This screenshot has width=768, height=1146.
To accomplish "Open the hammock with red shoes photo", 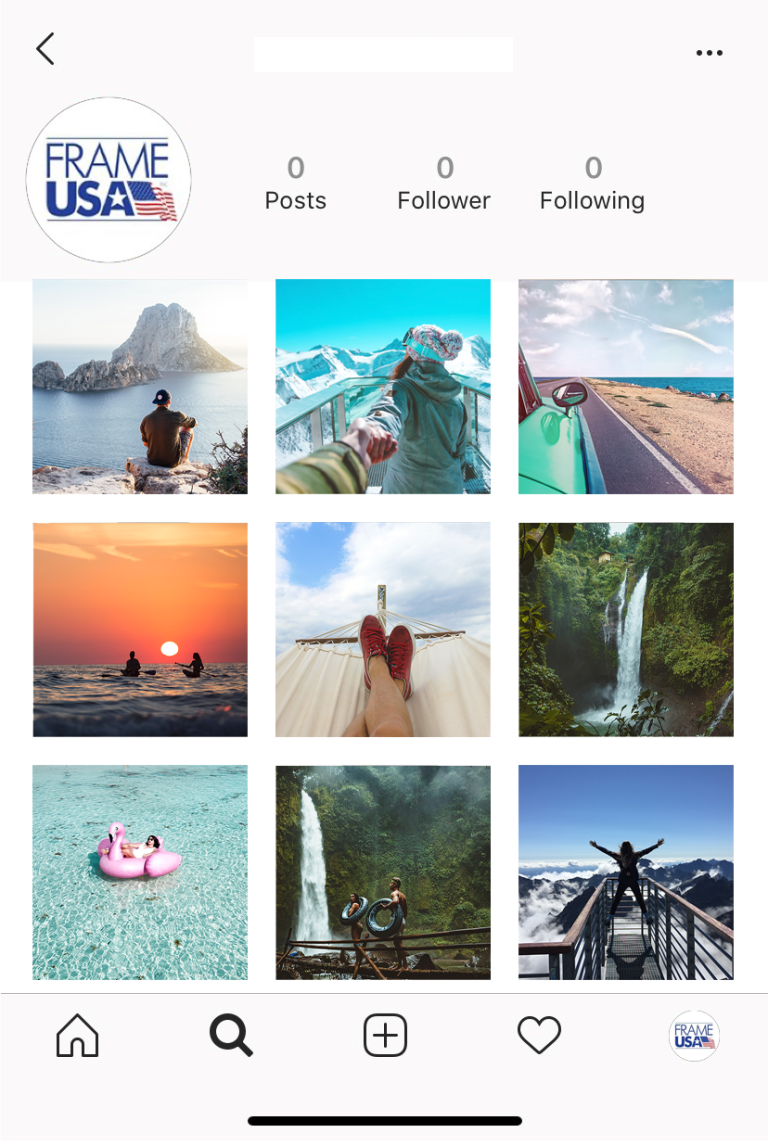I will pyautogui.click(x=382, y=629).
